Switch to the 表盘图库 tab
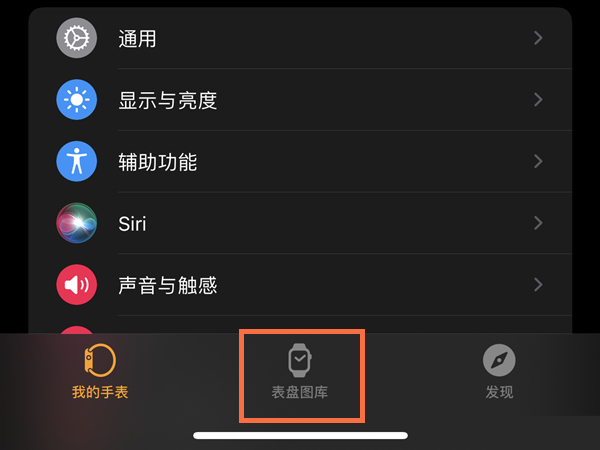This screenshot has width=600, height=450. (x=300, y=372)
